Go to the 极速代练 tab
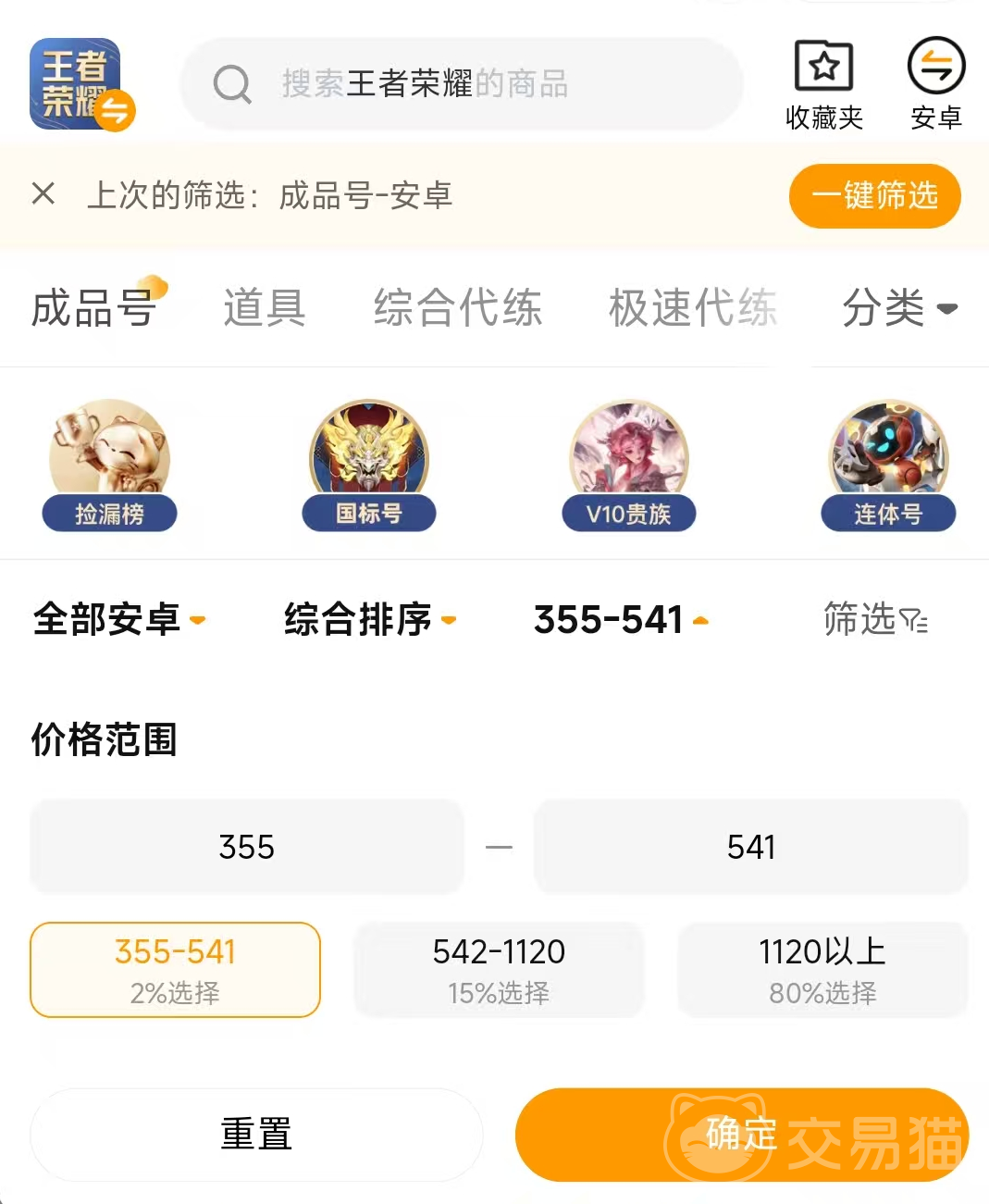 tap(693, 307)
